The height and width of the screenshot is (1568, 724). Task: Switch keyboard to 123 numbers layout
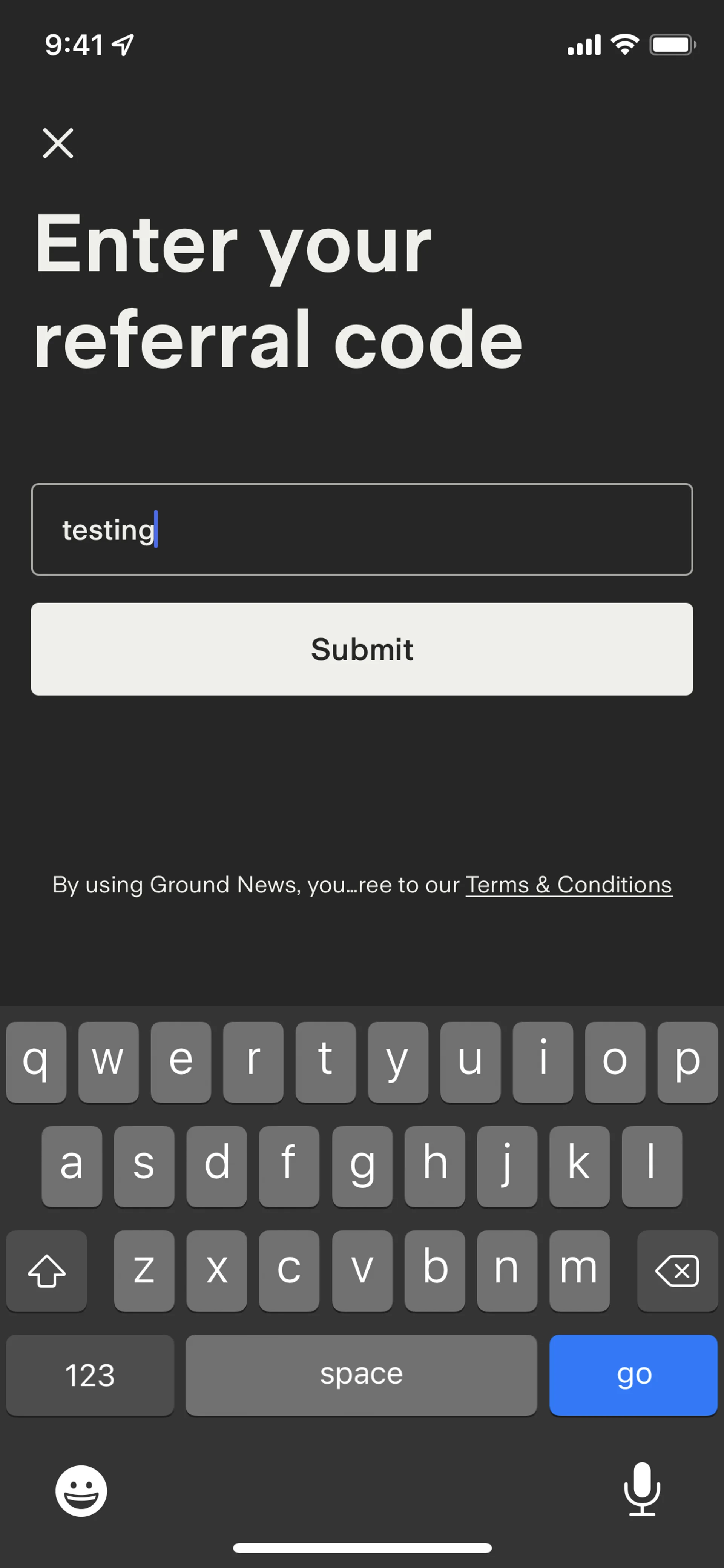(x=89, y=1374)
